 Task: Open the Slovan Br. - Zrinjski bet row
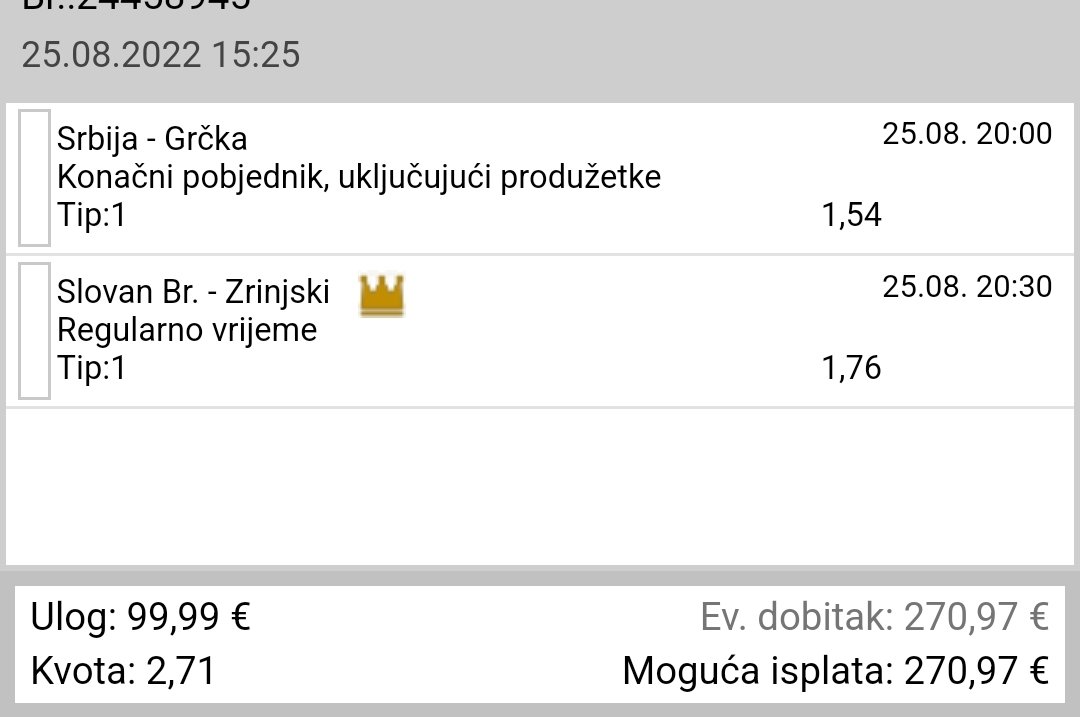[540, 331]
